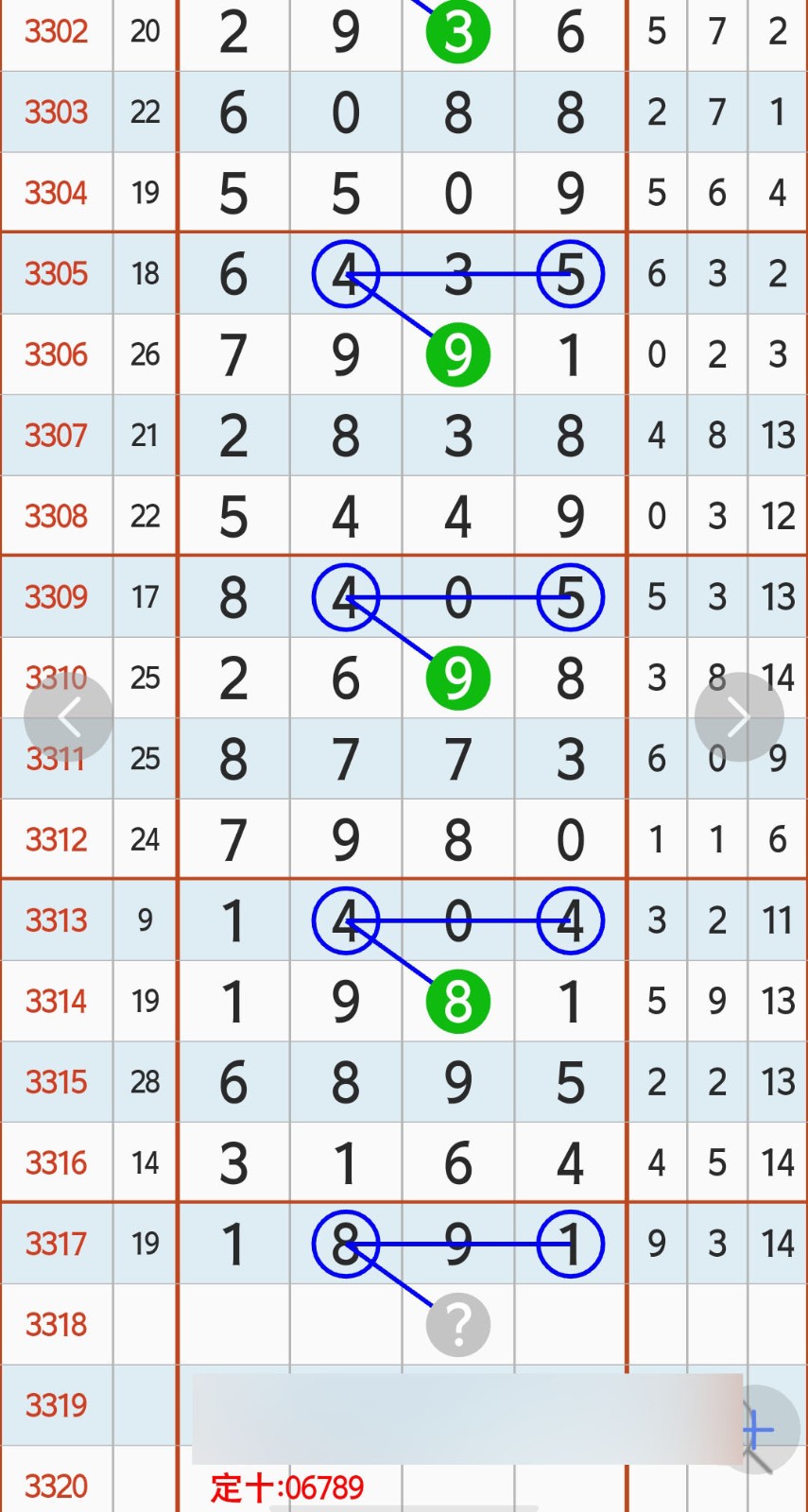The height and width of the screenshot is (1512, 808).
Task: Go to the previous image
Action: [x=68, y=717]
